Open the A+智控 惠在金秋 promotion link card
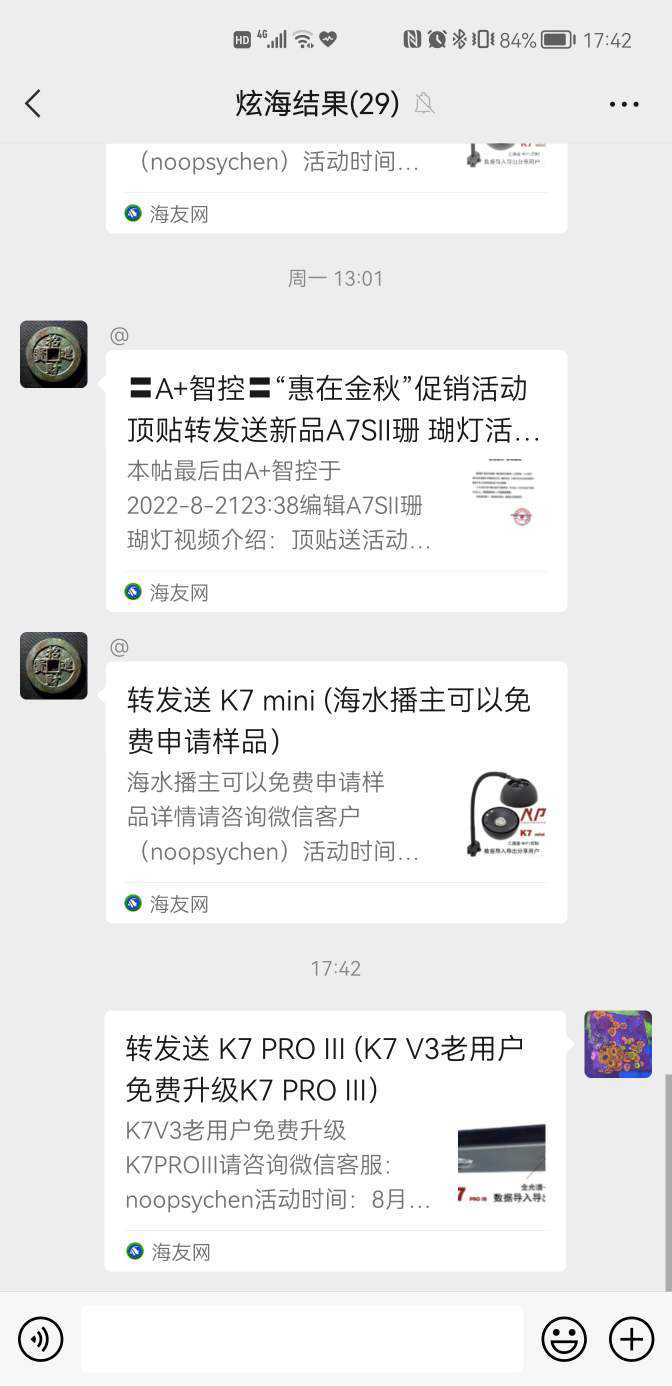The width and height of the screenshot is (672, 1386). 336,480
